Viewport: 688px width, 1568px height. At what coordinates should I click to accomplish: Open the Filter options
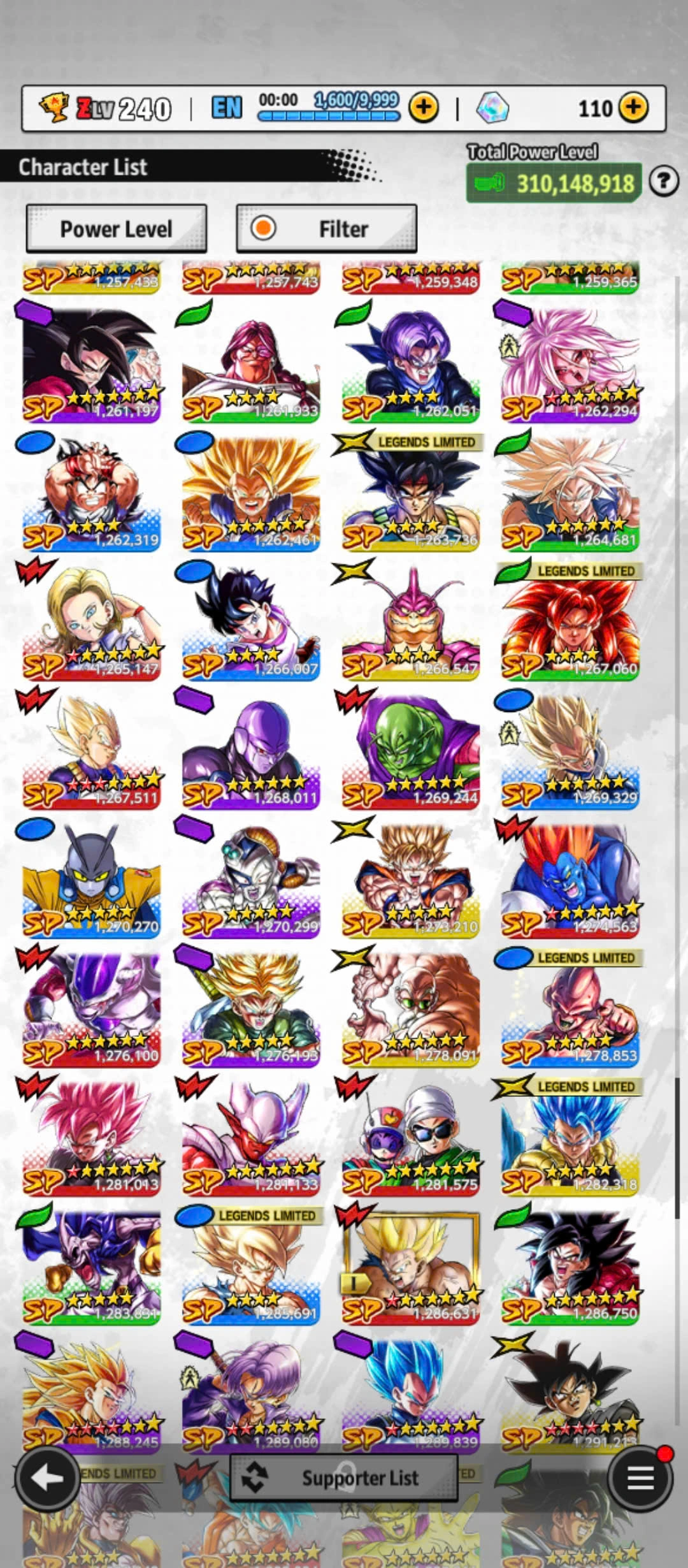pos(326,229)
